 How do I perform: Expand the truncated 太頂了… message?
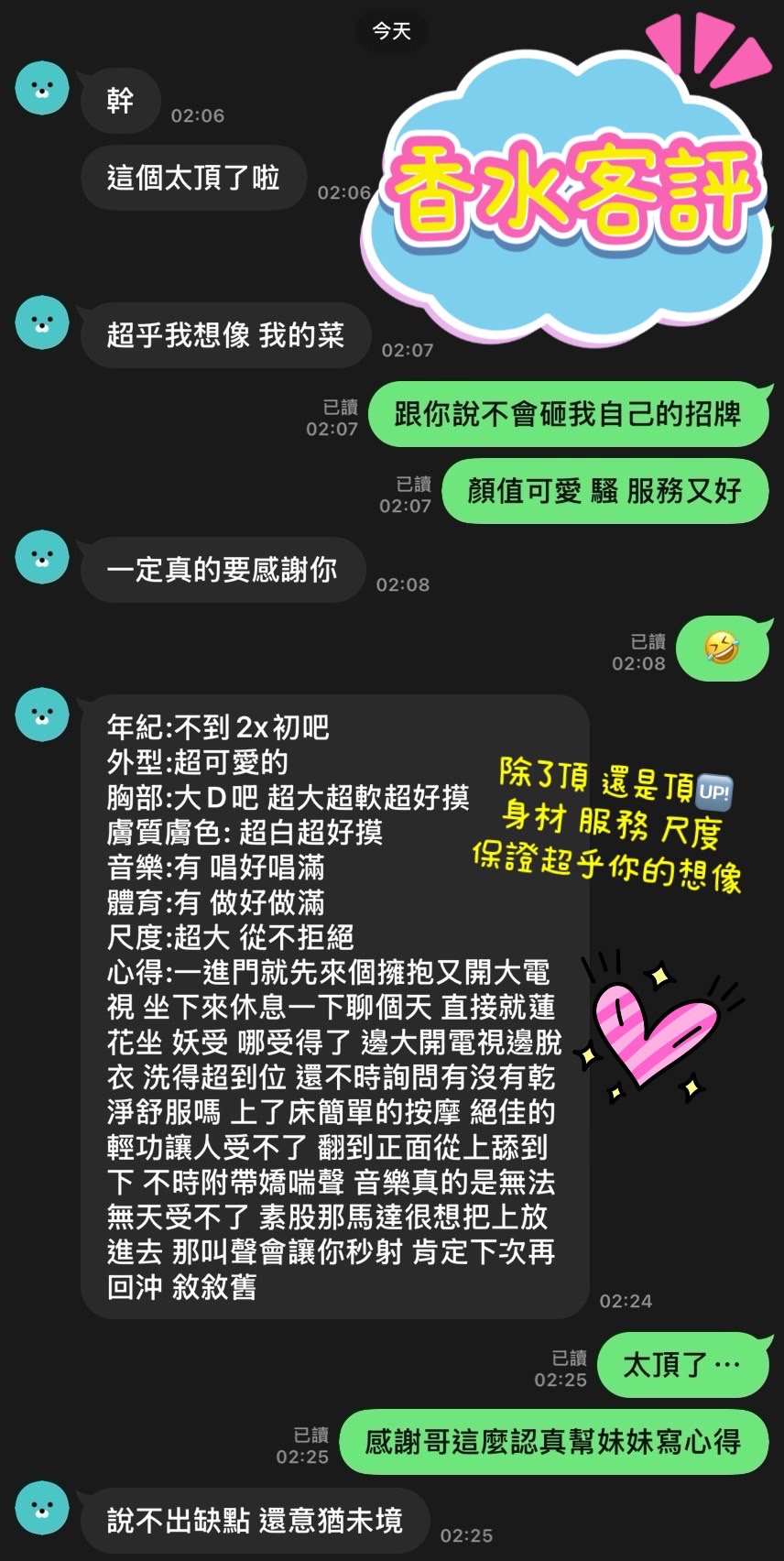[x=684, y=1366]
